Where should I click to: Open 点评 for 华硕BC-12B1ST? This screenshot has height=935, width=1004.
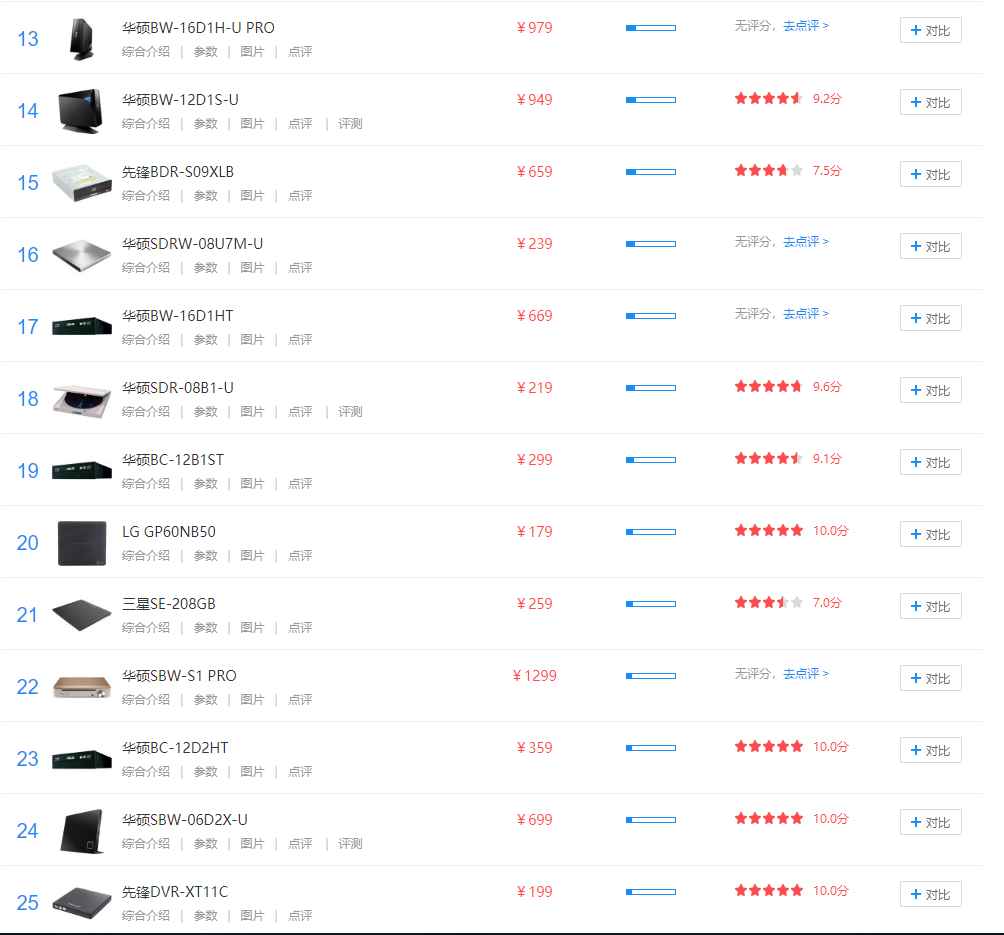coord(300,484)
